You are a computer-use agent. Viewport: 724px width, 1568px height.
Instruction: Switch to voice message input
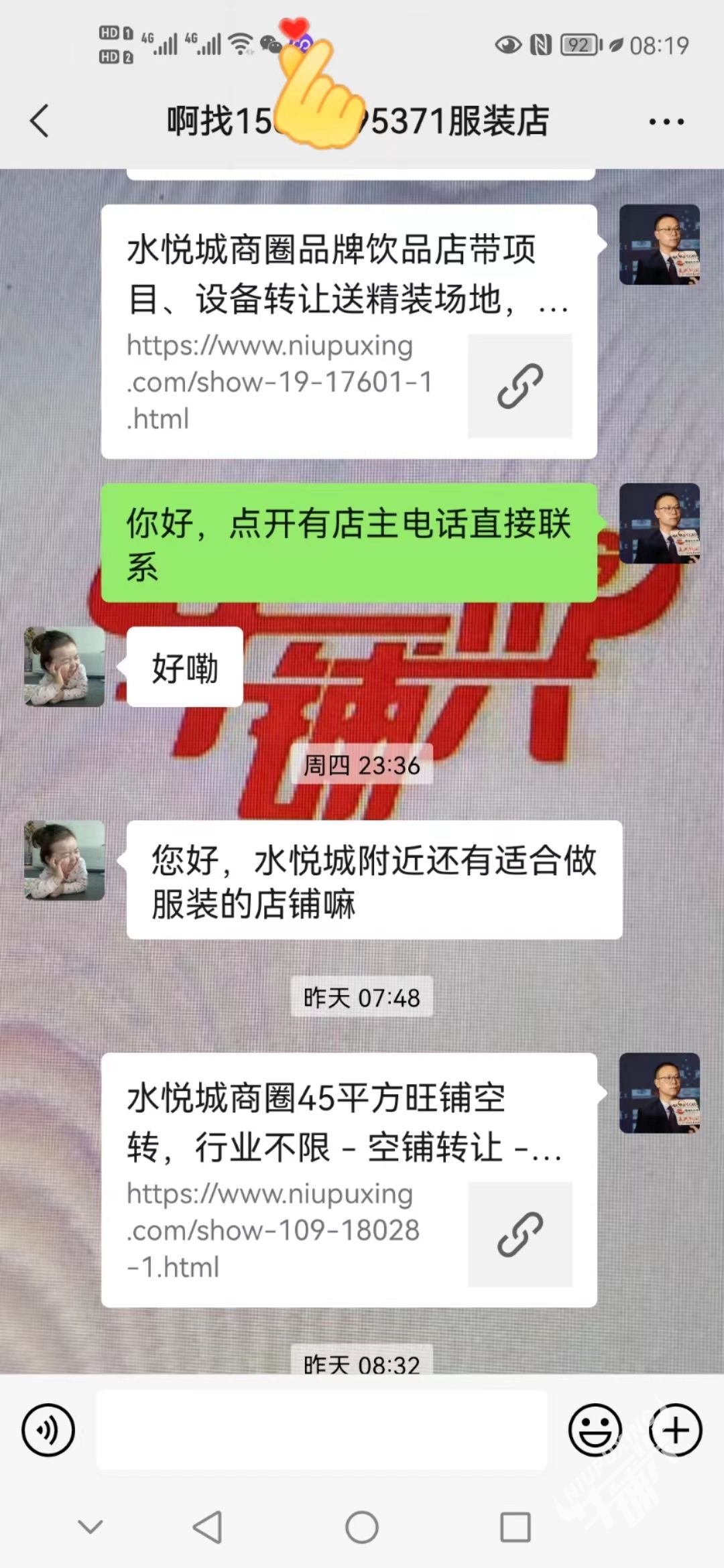click(48, 1430)
